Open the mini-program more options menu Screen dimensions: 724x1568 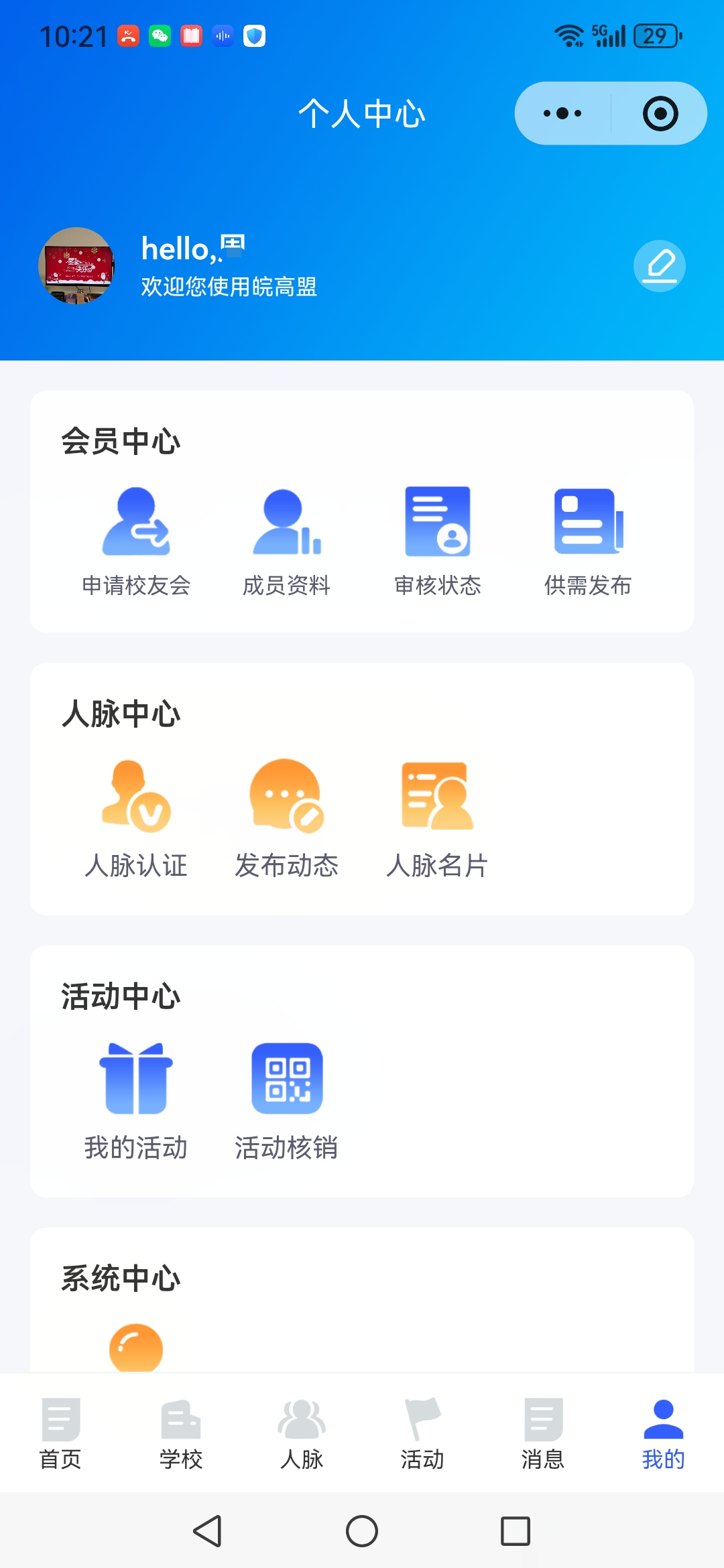(562, 113)
